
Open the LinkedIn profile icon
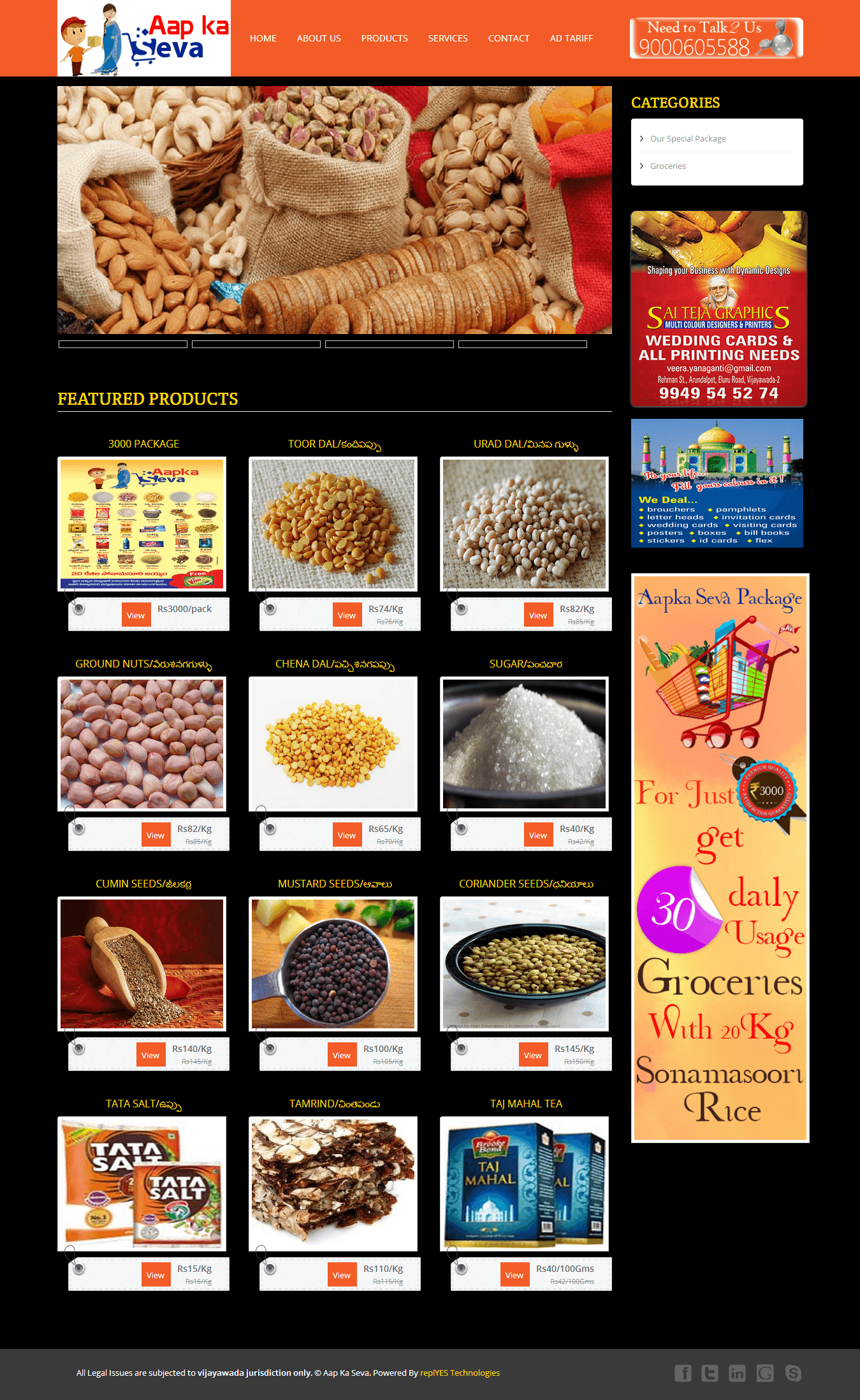click(x=737, y=1373)
